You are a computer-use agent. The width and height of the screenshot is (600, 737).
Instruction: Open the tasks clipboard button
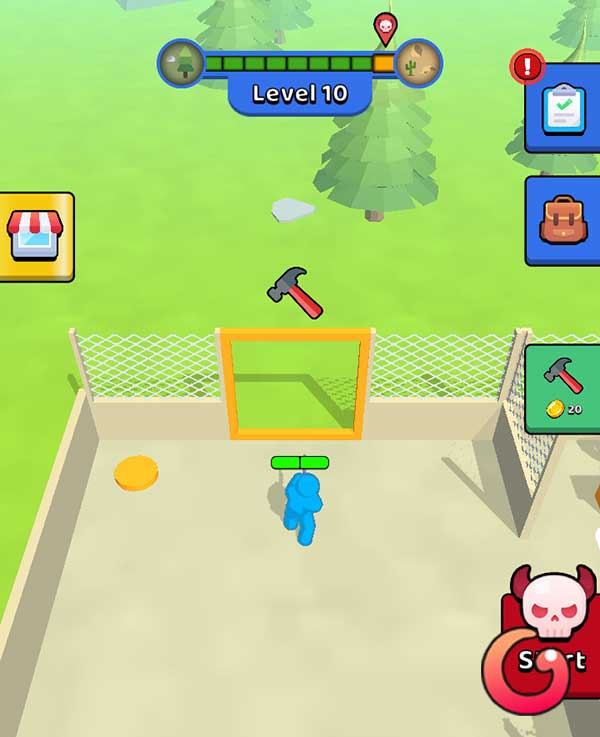564,109
